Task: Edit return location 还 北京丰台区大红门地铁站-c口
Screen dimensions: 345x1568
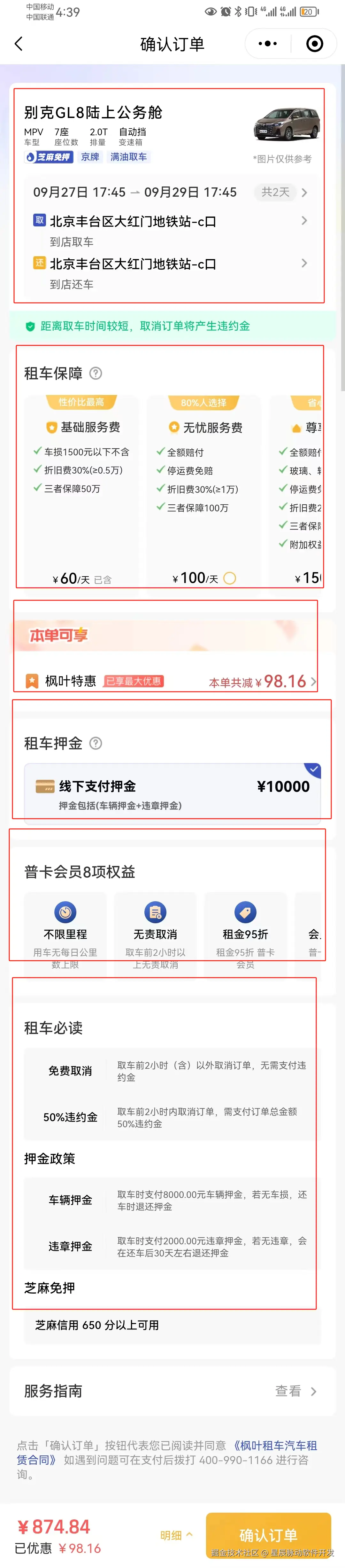Action: (x=170, y=264)
